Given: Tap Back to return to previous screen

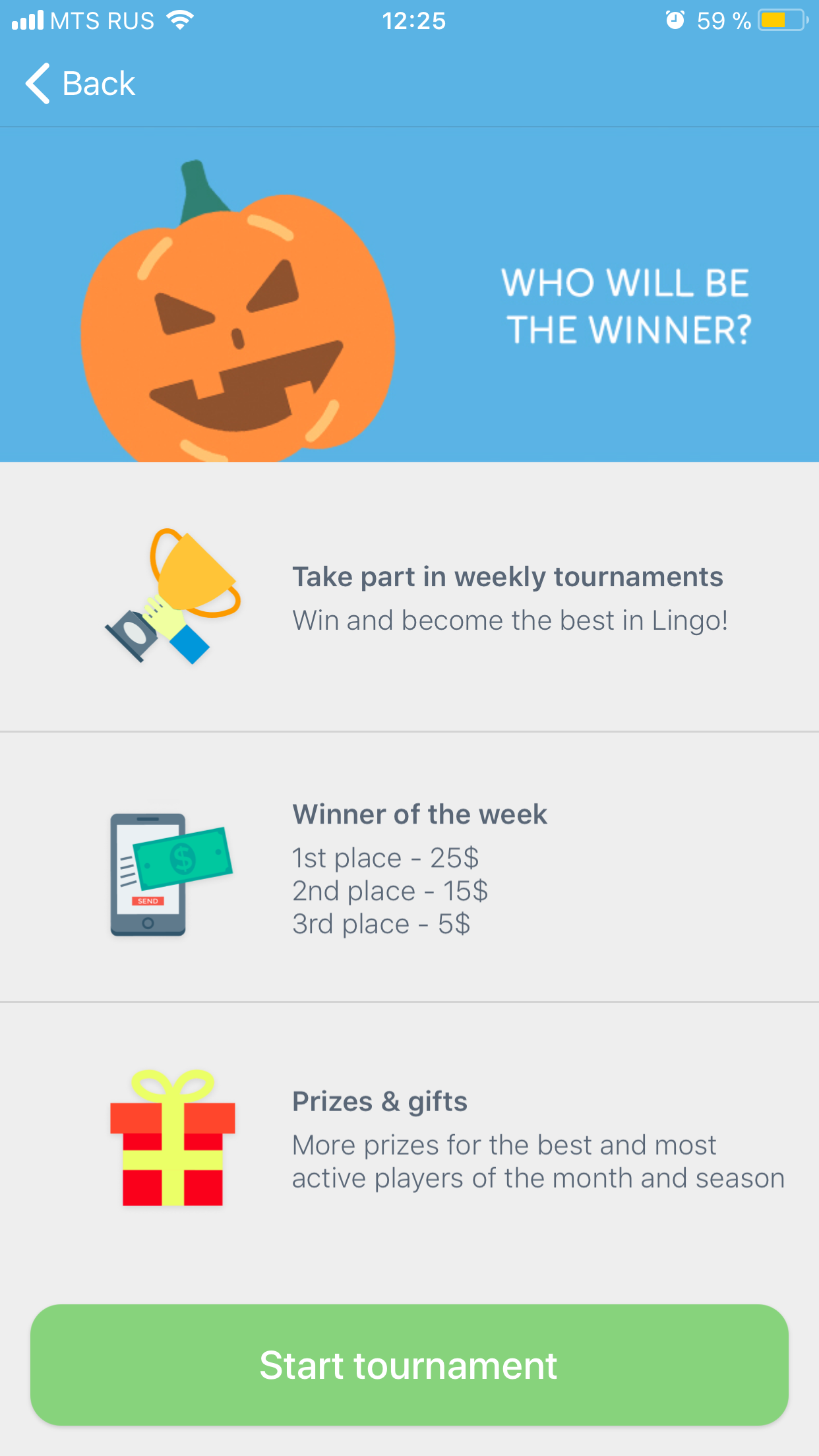Looking at the screenshot, I should click(x=79, y=83).
